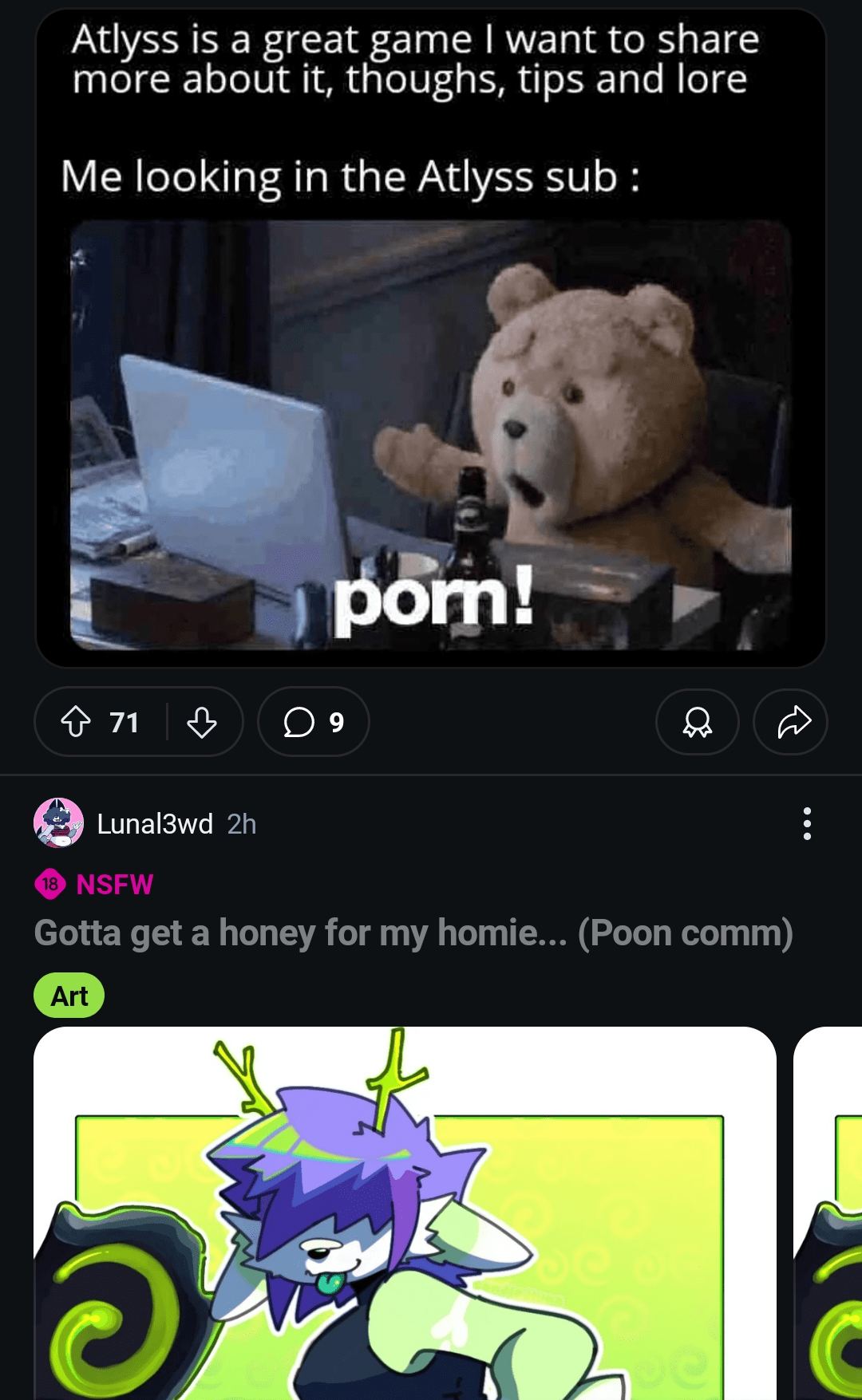Open overflow menu on Lunal3wd's post
This screenshot has height=1400, width=862.
coord(807,823)
